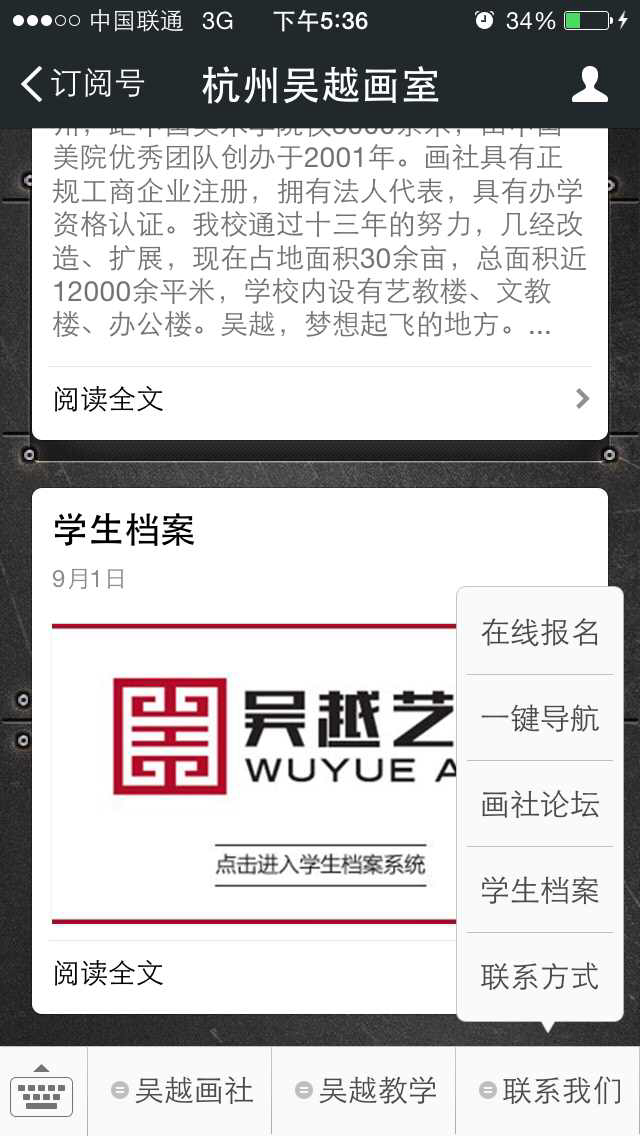Open the account profile icon
Image resolution: width=640 pixels, height=1136 pixels.
tap(590, 84)
